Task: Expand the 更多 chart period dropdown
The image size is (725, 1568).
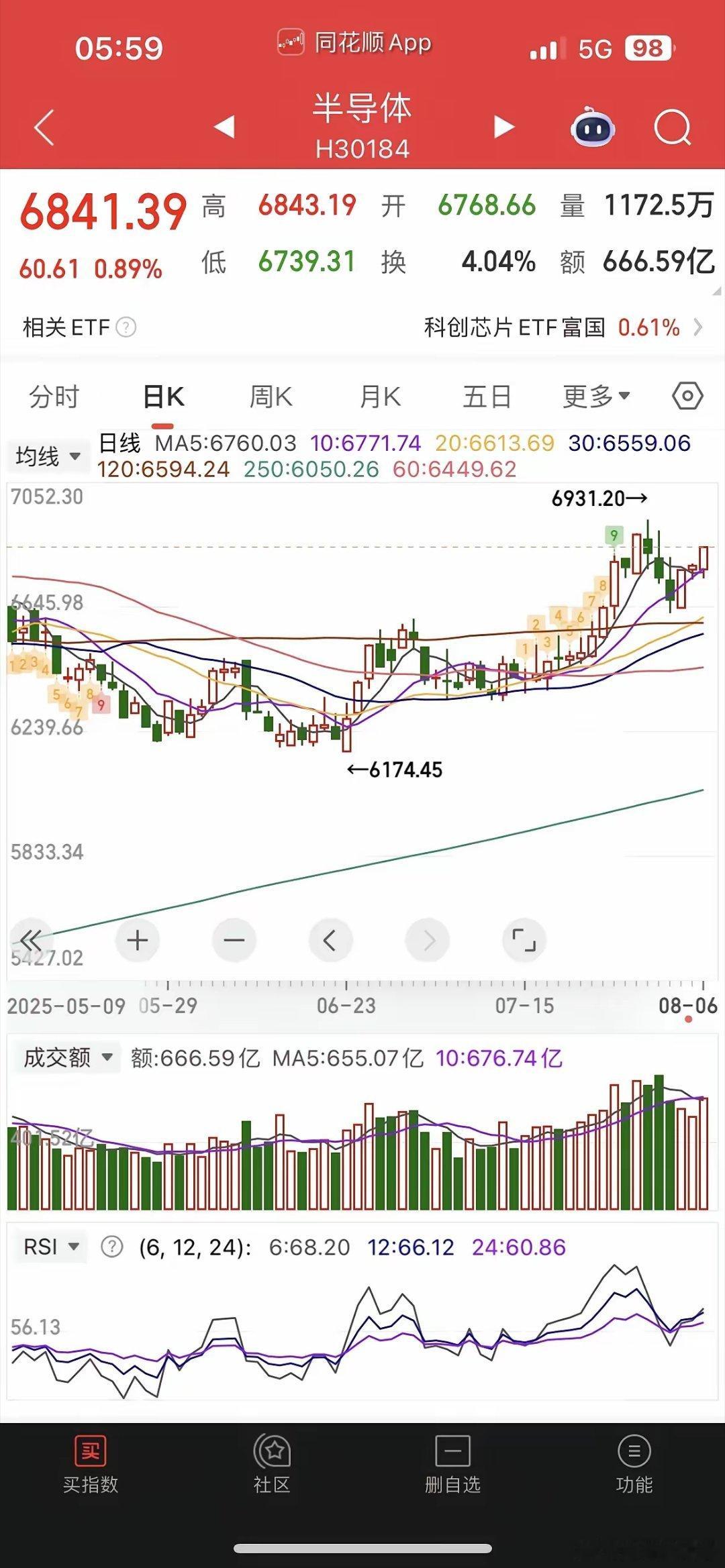Action: [595, 397]
